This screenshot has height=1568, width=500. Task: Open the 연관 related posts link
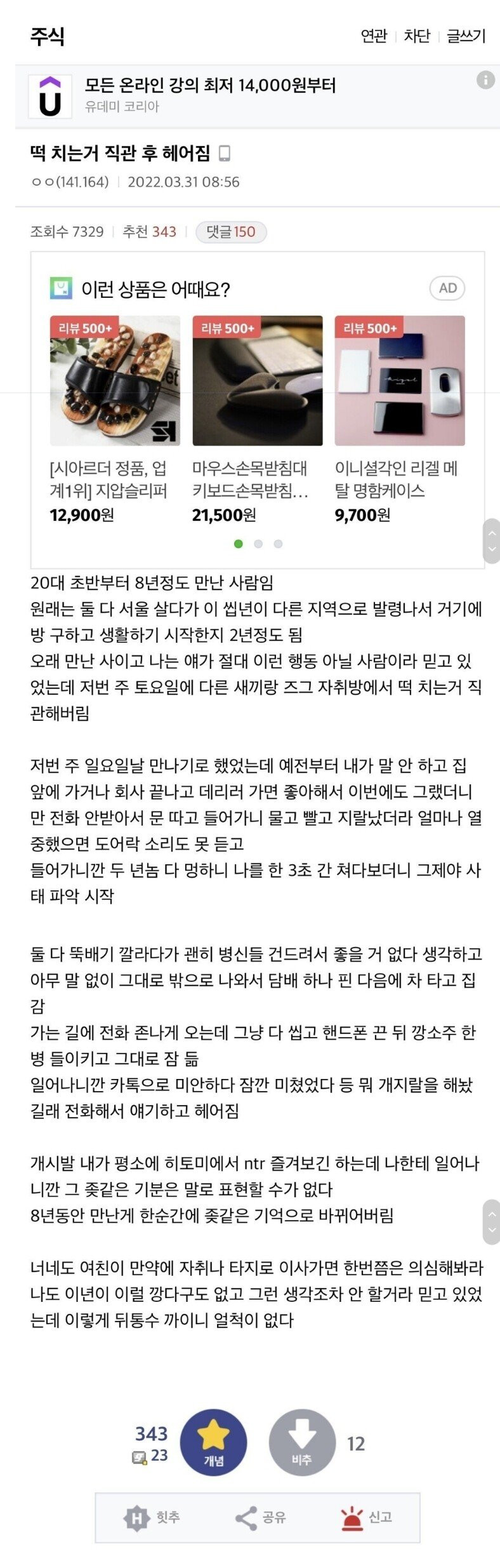pos(373,36)
